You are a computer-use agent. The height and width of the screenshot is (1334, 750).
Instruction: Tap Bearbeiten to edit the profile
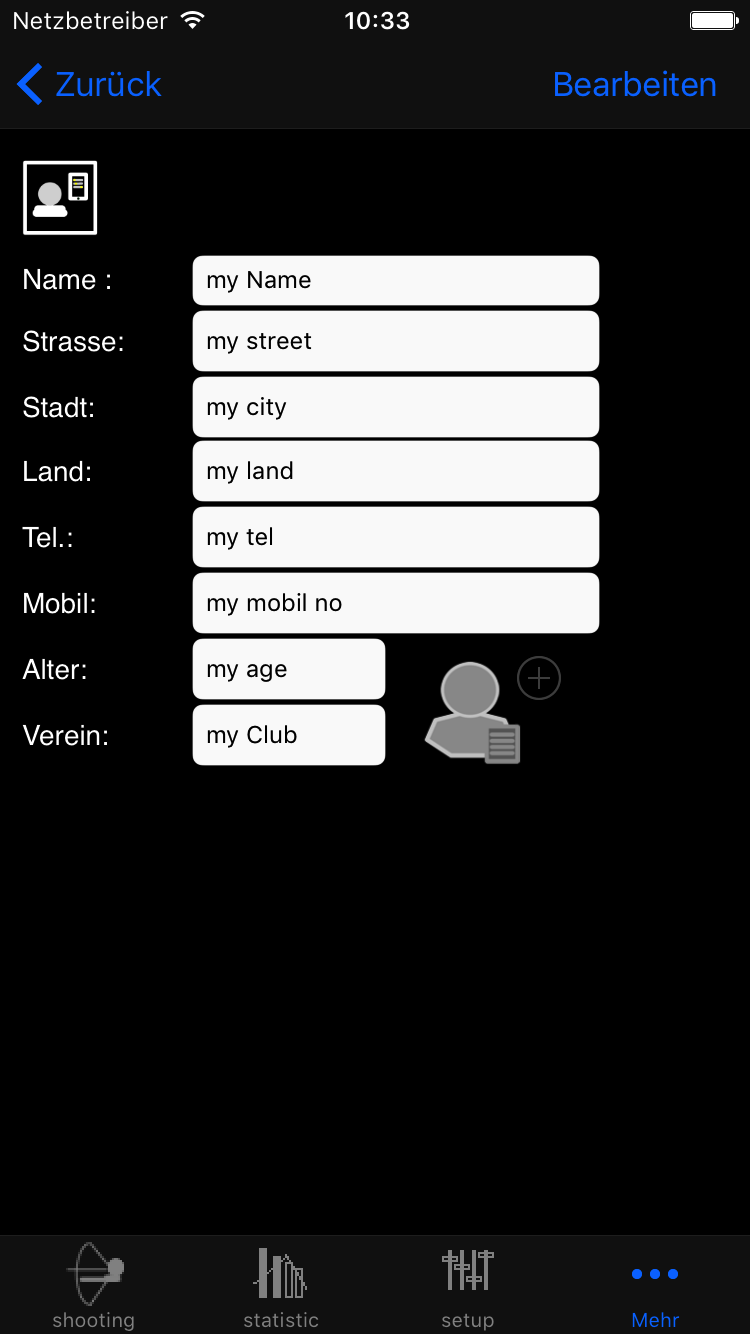(x=634, y=85)
